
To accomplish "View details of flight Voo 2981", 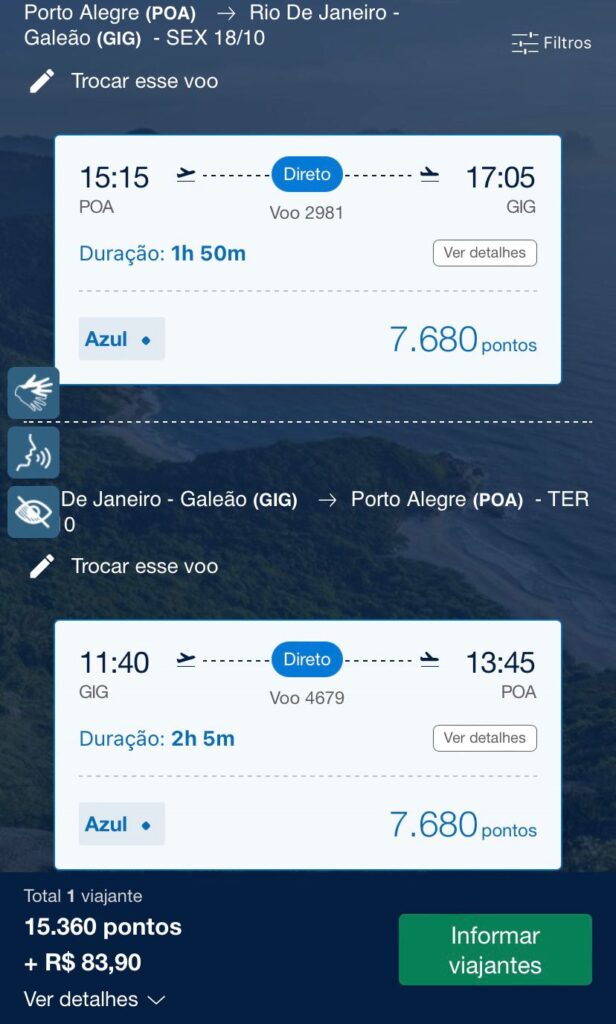I will point(484,253).
